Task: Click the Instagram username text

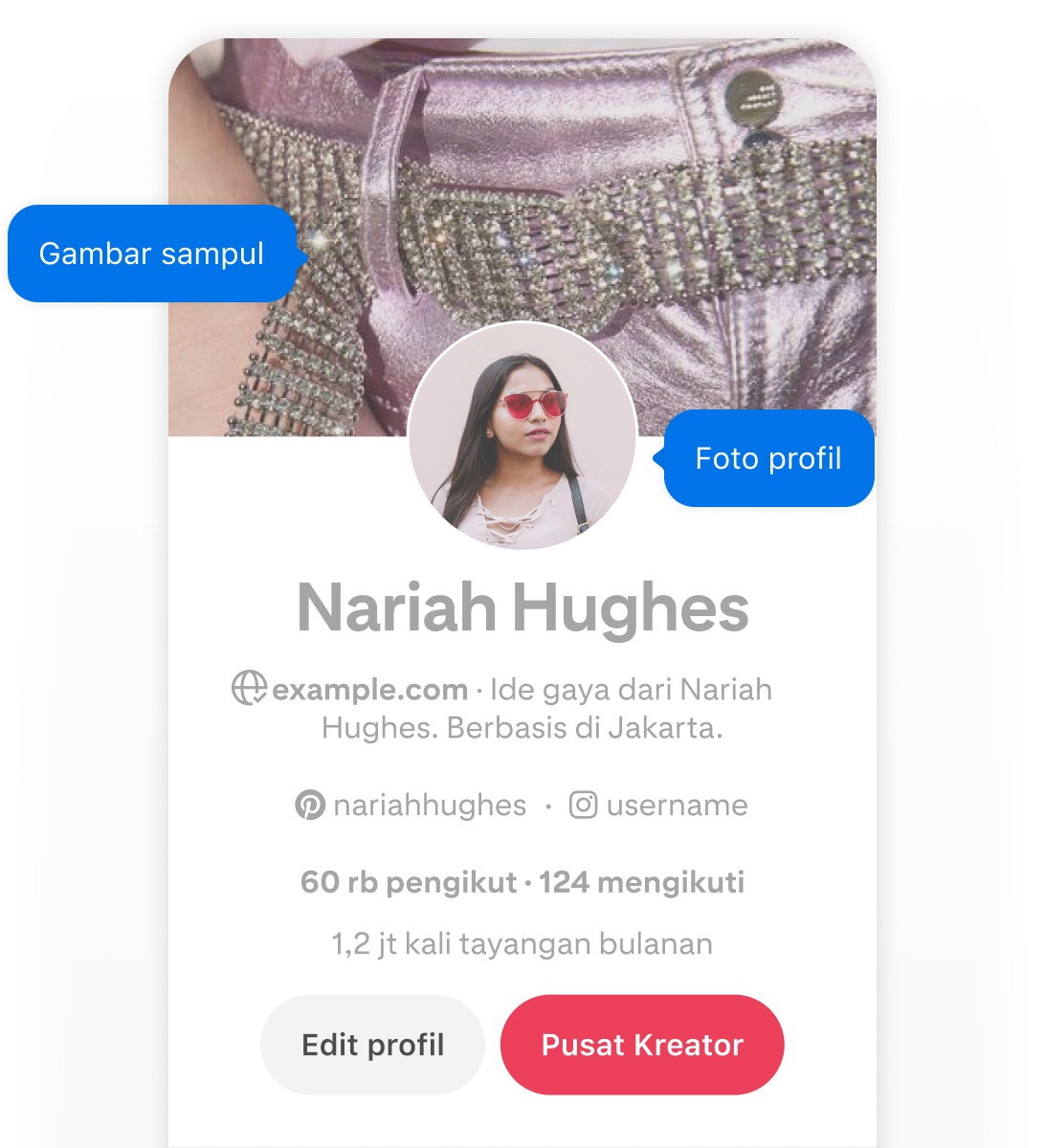Action: [675, 805]
